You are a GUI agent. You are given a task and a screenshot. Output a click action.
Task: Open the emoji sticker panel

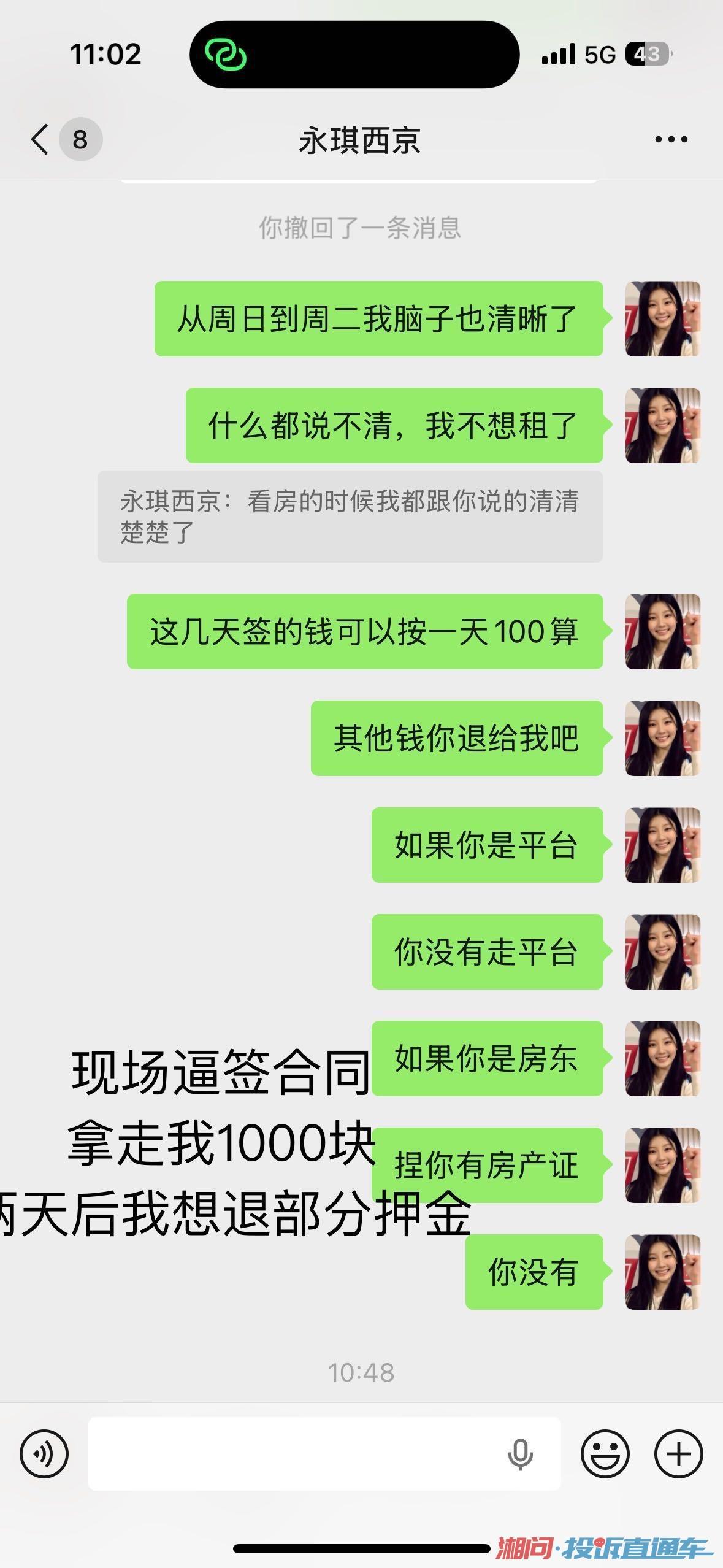605,1453
